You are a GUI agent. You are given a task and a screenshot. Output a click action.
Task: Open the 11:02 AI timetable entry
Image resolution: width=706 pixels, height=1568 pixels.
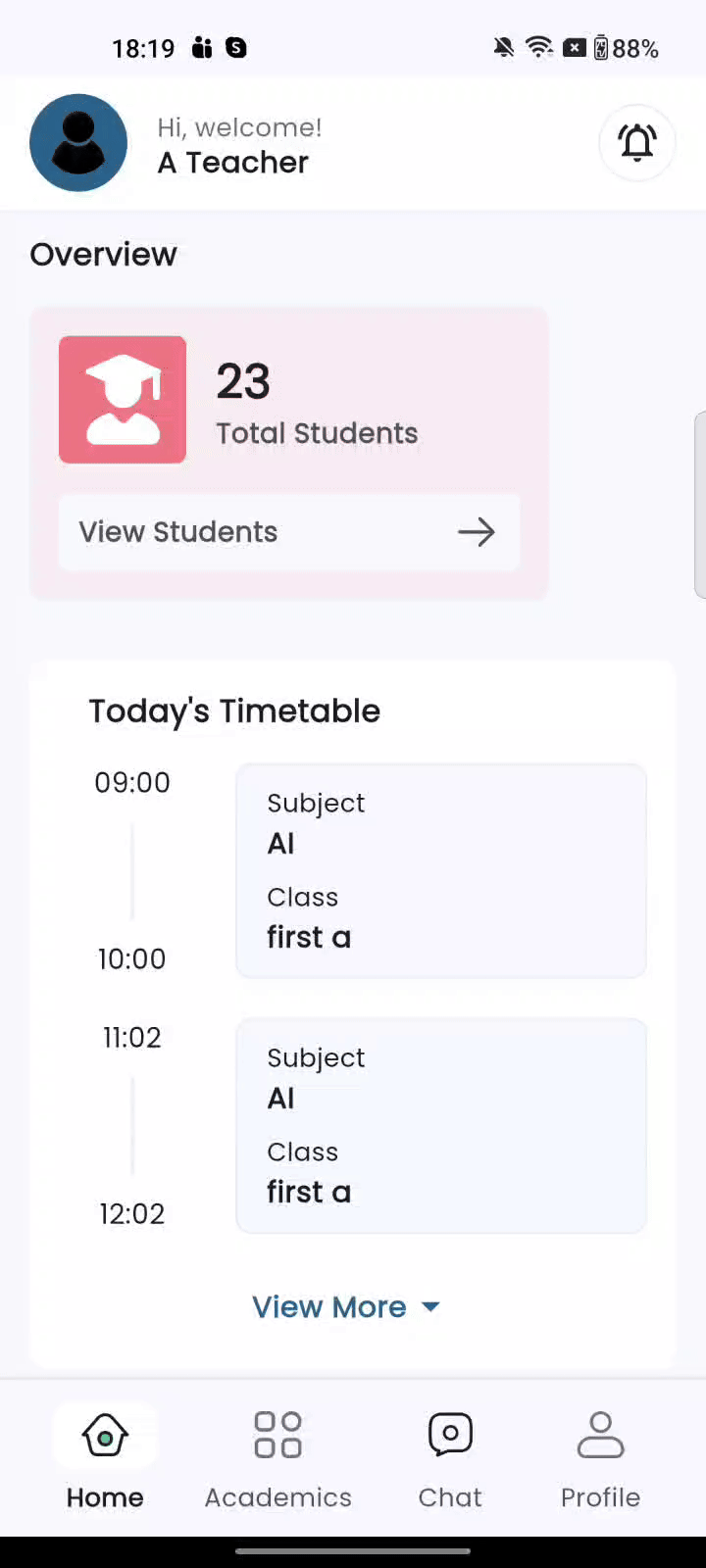[440, 1125]
